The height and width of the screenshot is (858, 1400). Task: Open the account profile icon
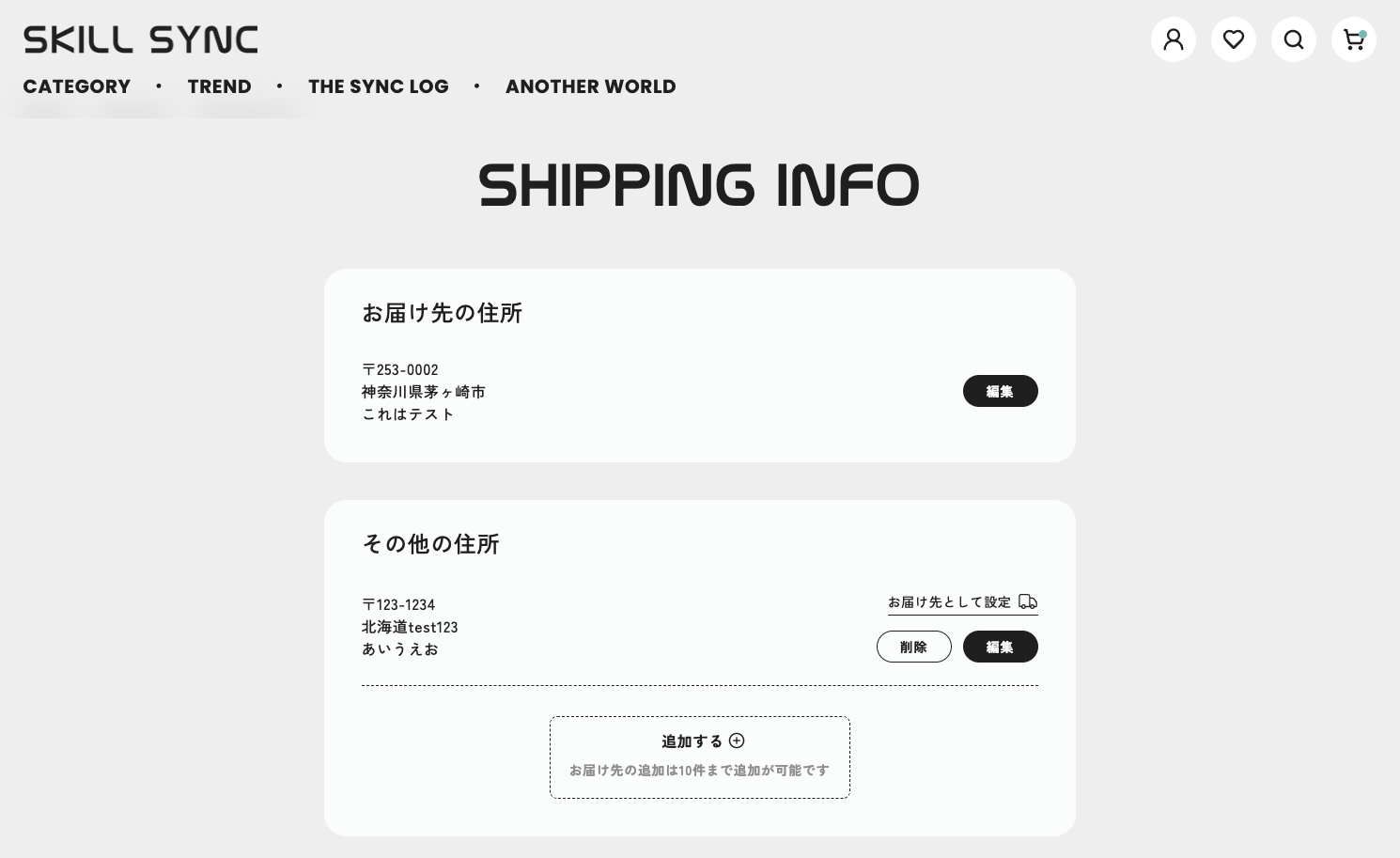pyautogui.click(x=1173, y=39)
